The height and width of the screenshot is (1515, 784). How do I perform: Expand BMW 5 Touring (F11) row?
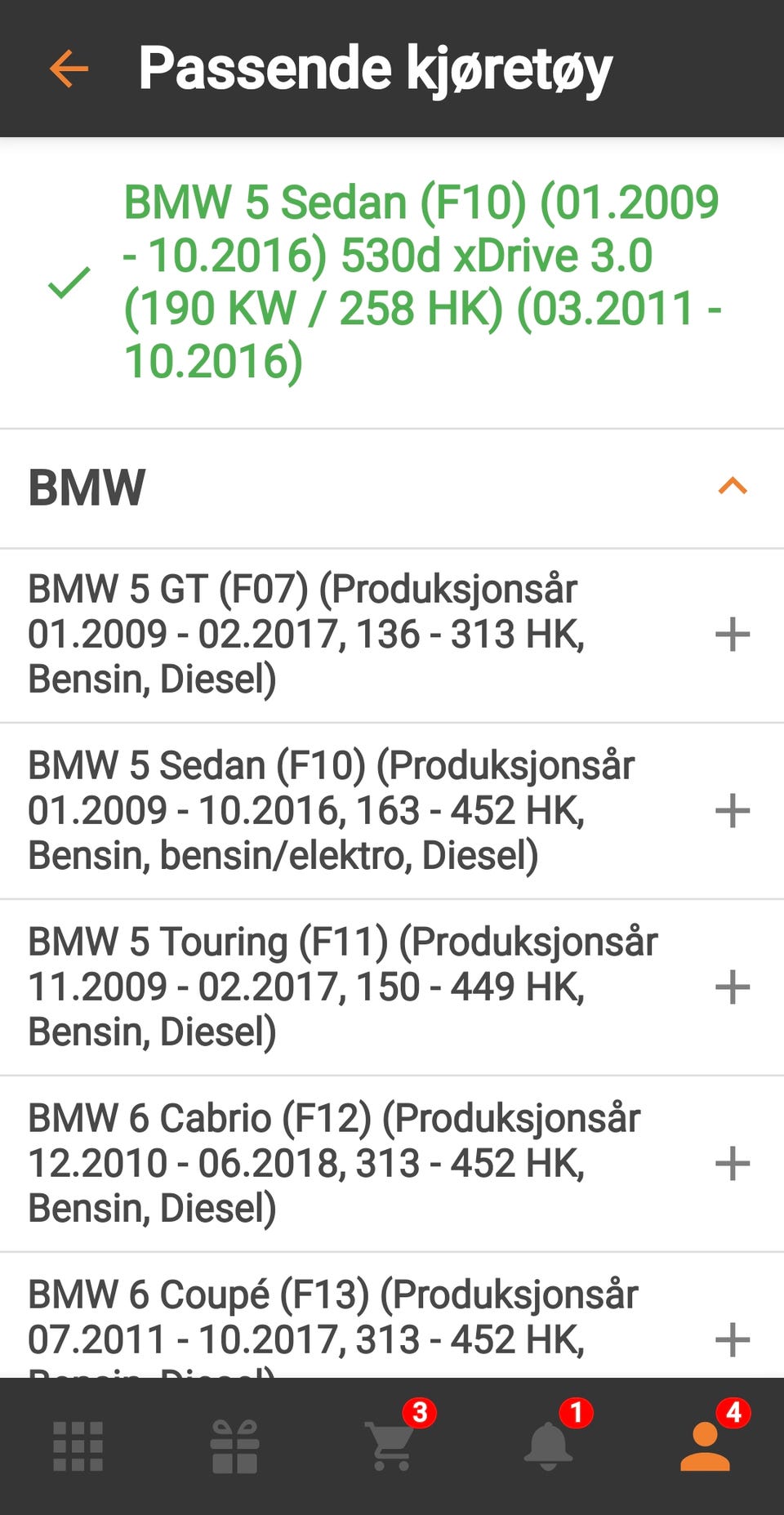pyautogui.click(x=732, y=987)
